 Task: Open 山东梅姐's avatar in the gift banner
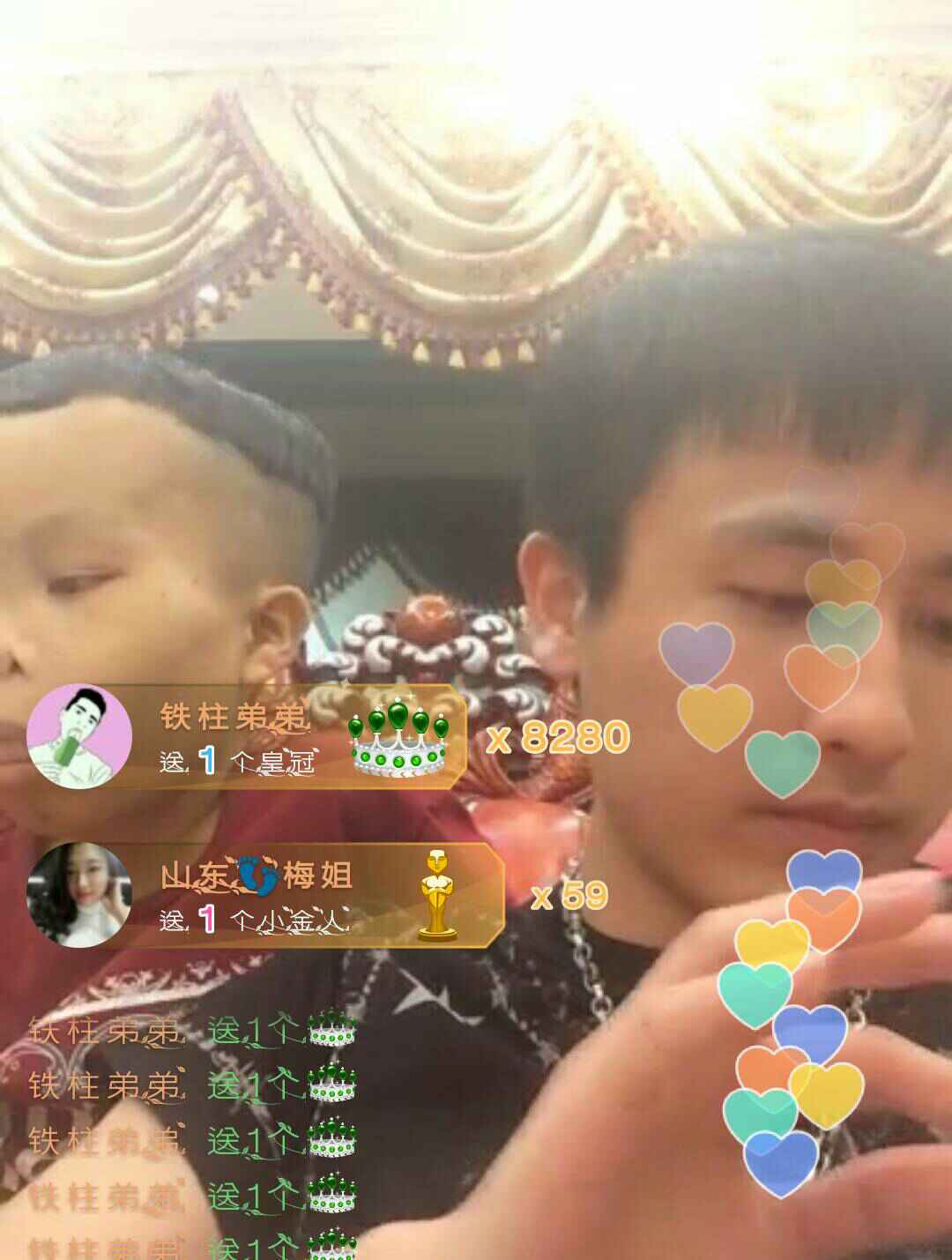(x=79, y=894)
